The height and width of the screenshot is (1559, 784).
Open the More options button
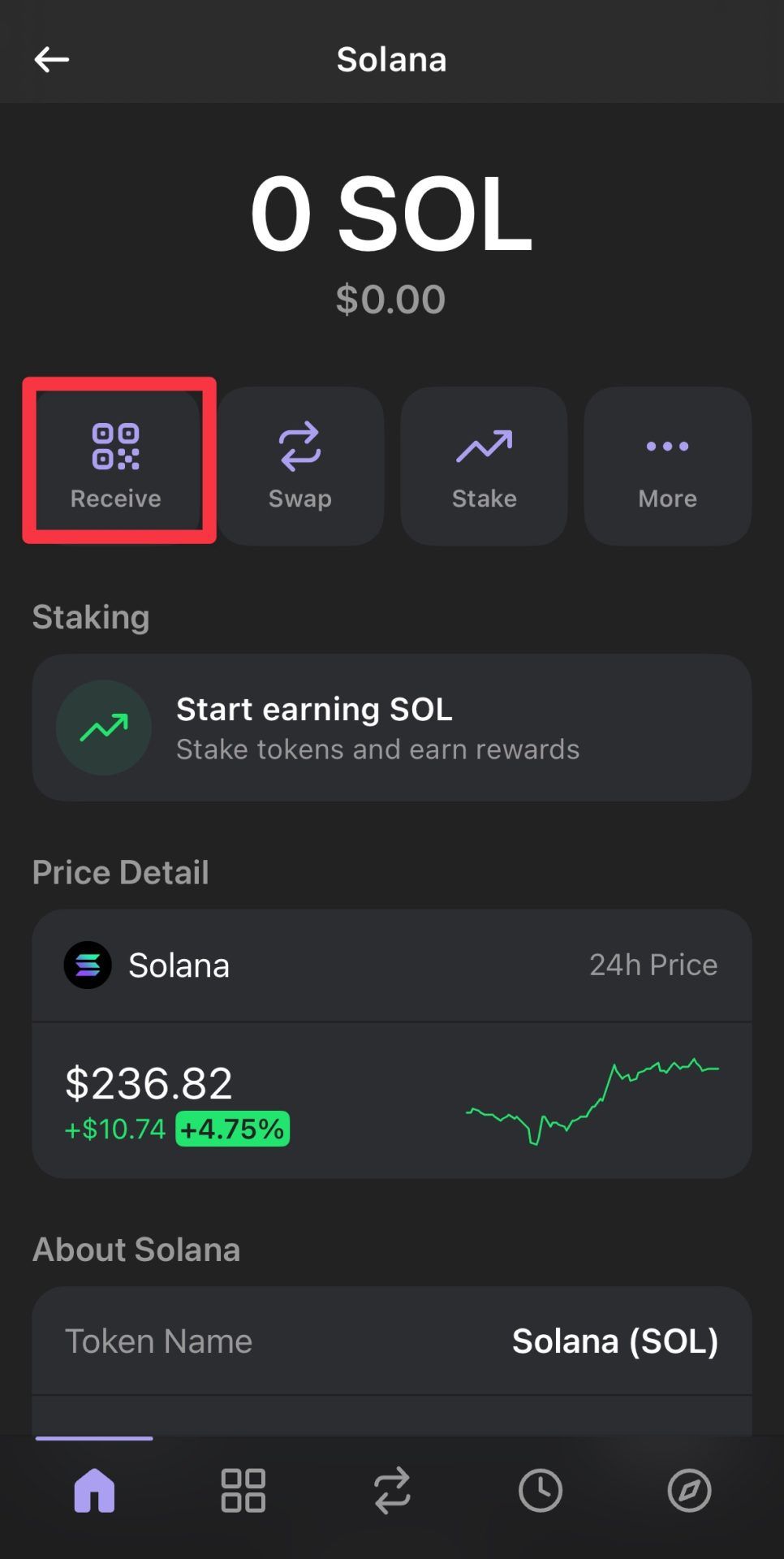[667, 465]
